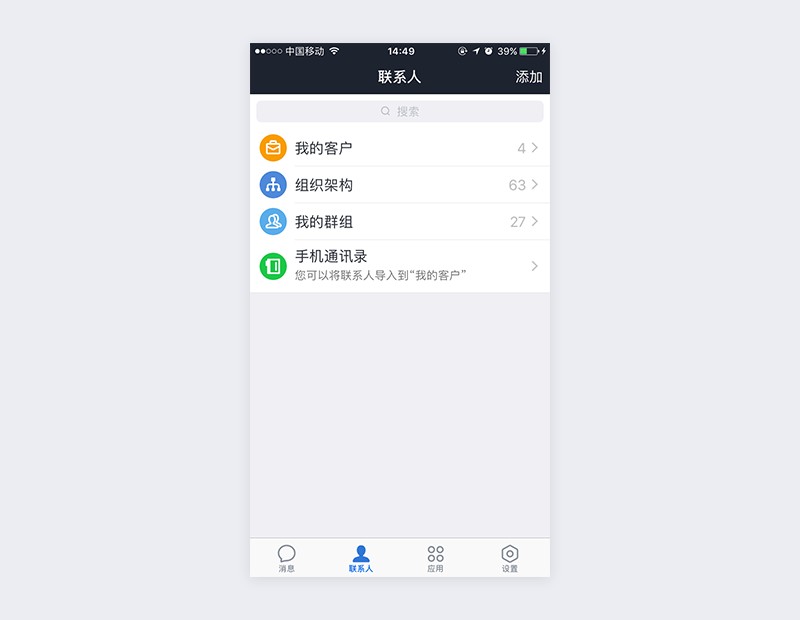Open 我的群组 row
Image resolution: width=800 pixels, height=620 pixels.
pos(400,222)
